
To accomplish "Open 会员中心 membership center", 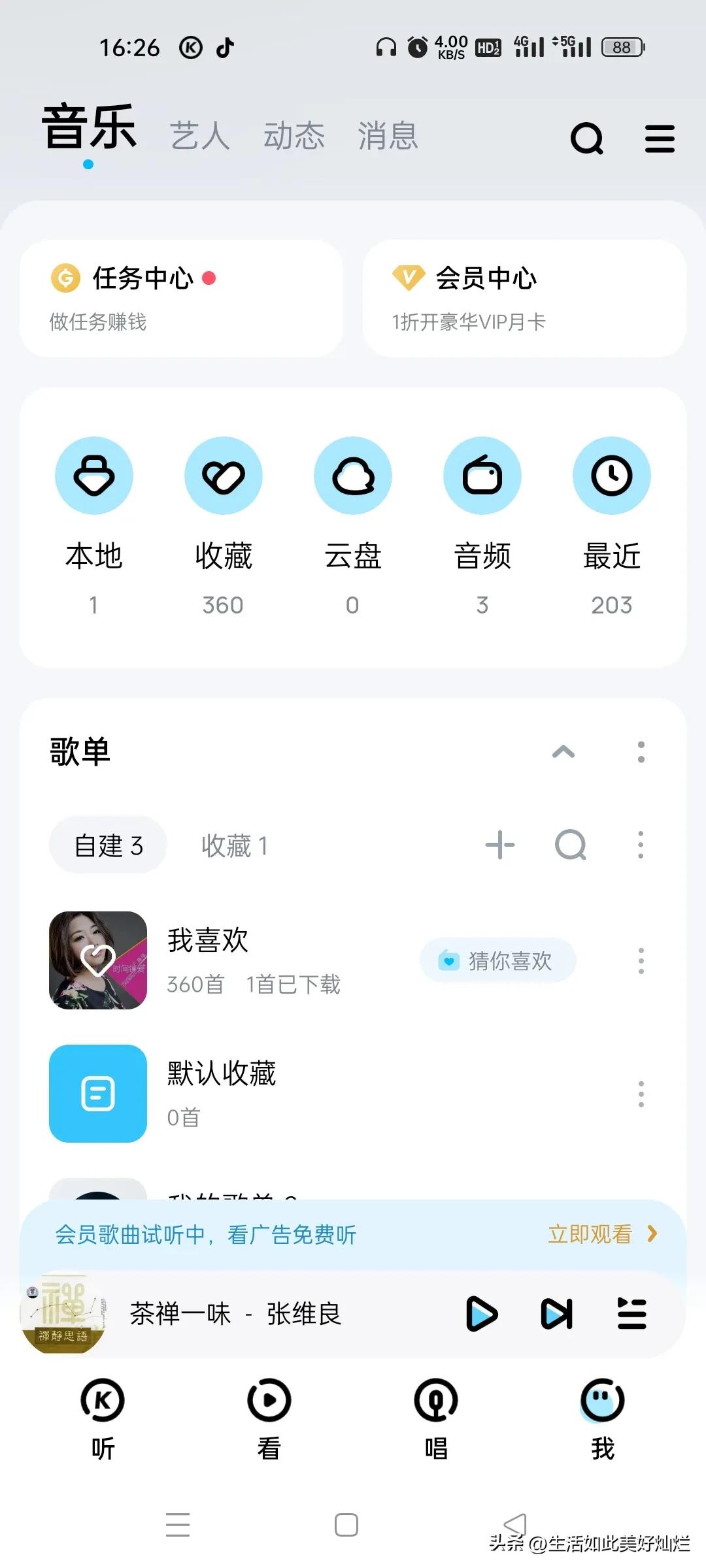I will point(523,297).
